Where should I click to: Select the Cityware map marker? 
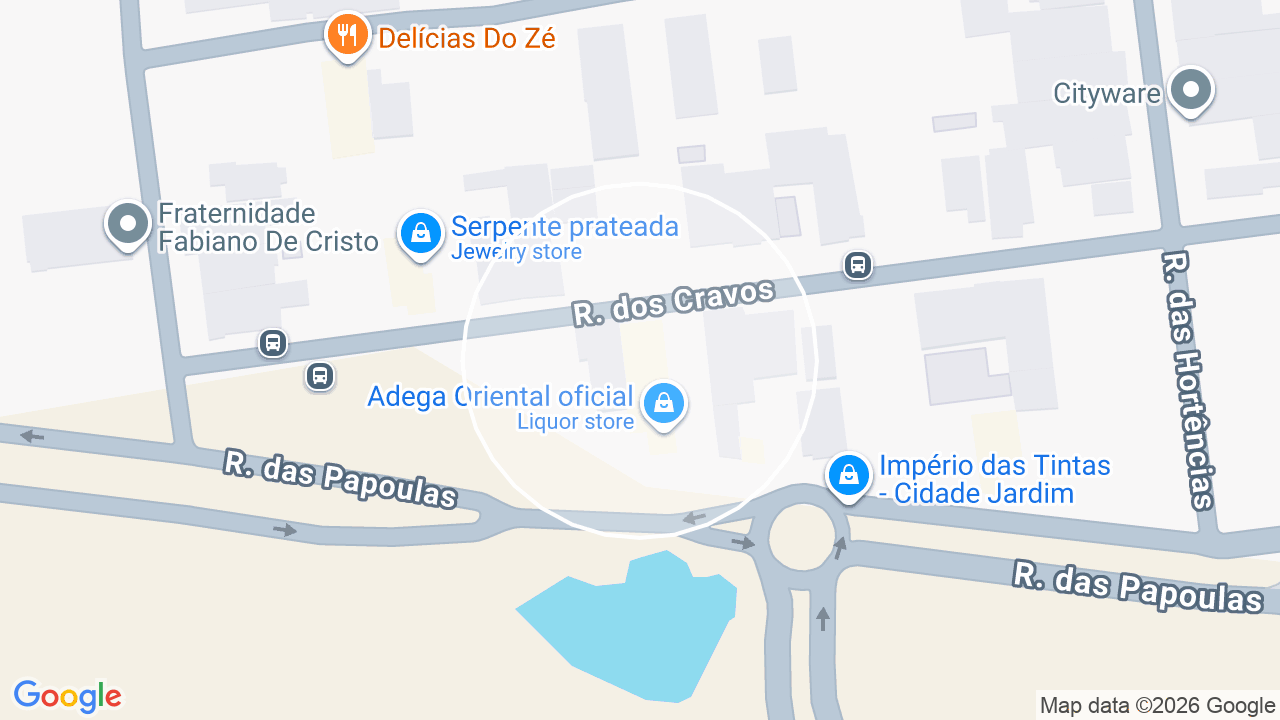(1190, 92)
